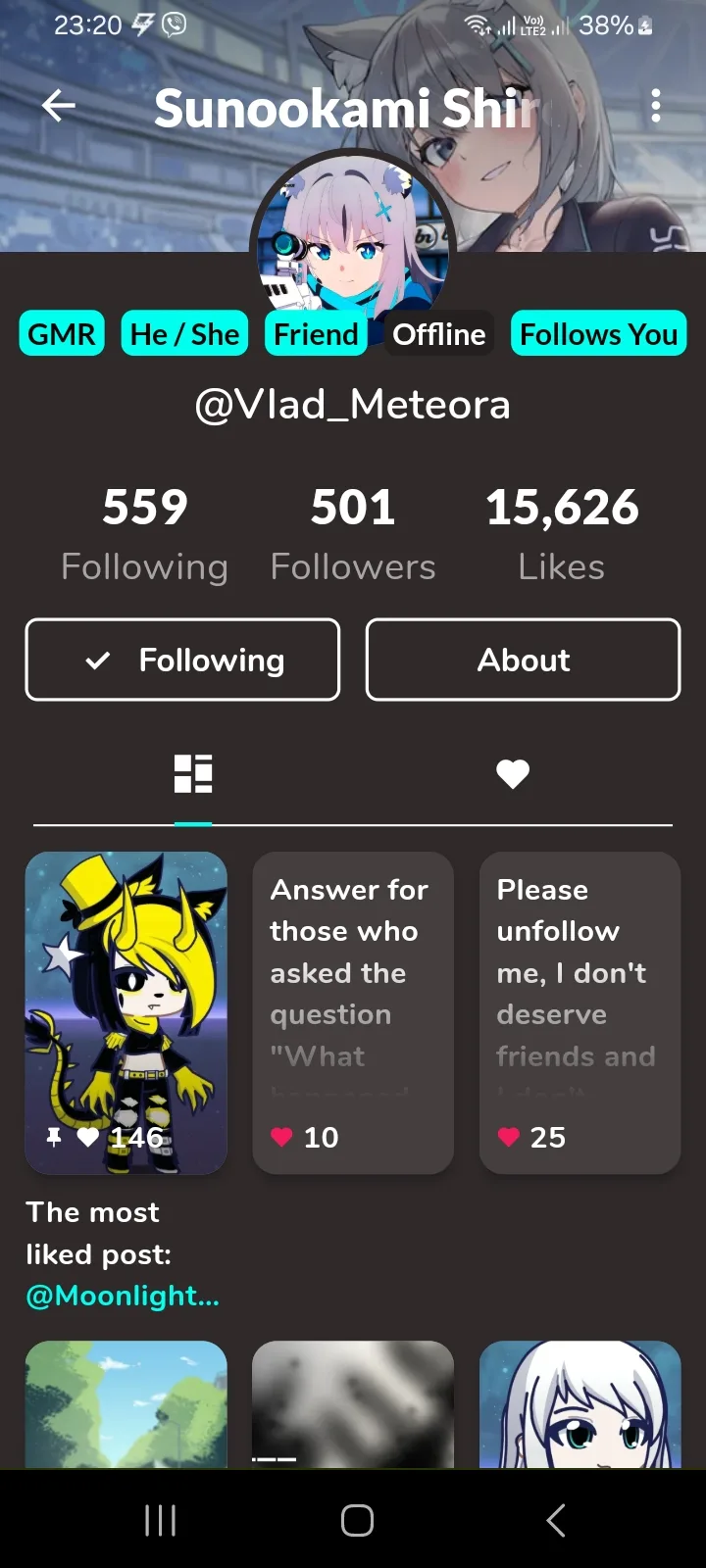Tap the Following button to unfollow
Viewport: 706px width, 1568px height.
pyautogui.click(x=182, y=660)
